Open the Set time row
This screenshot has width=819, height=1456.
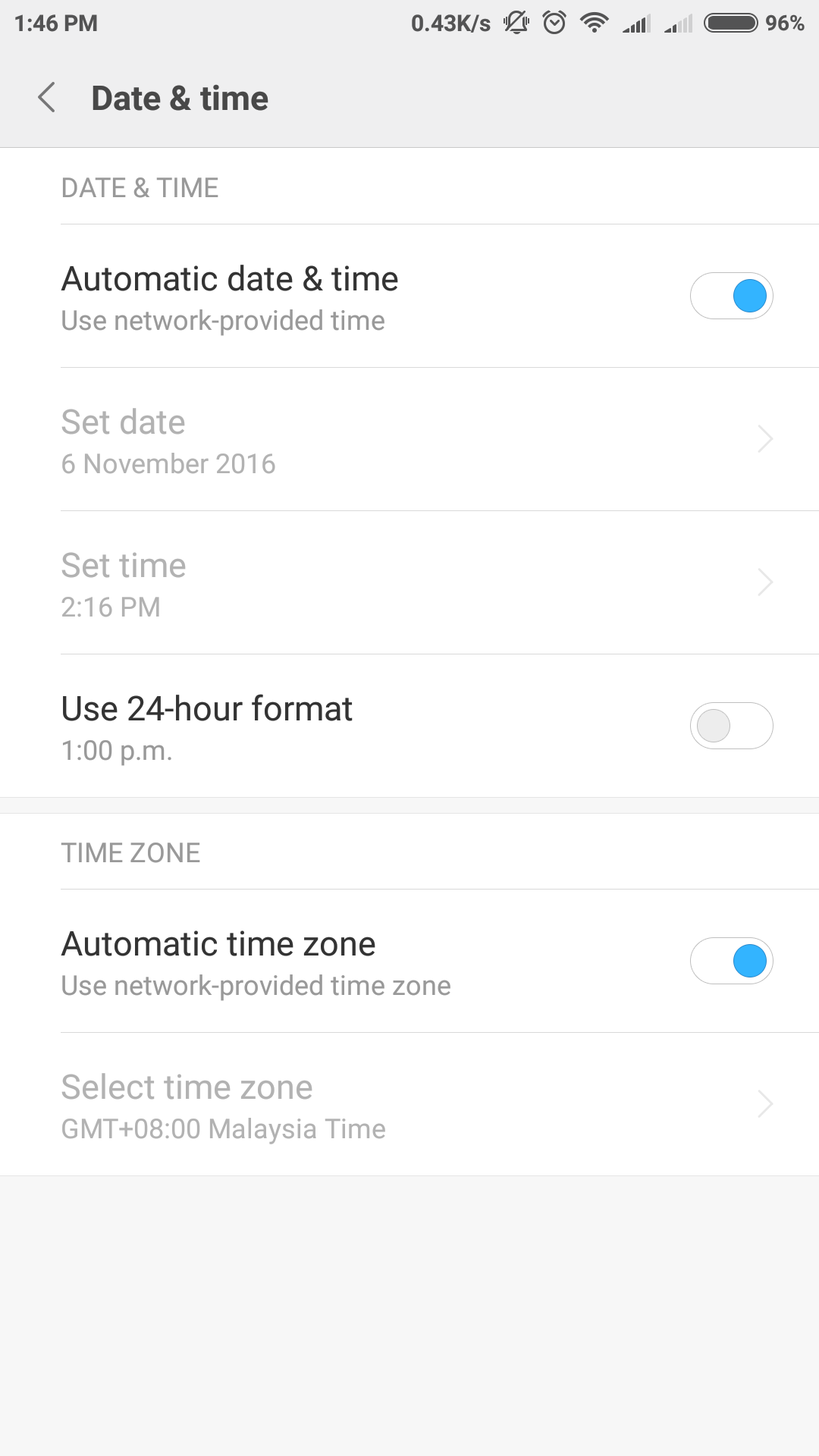click(409, 583)
